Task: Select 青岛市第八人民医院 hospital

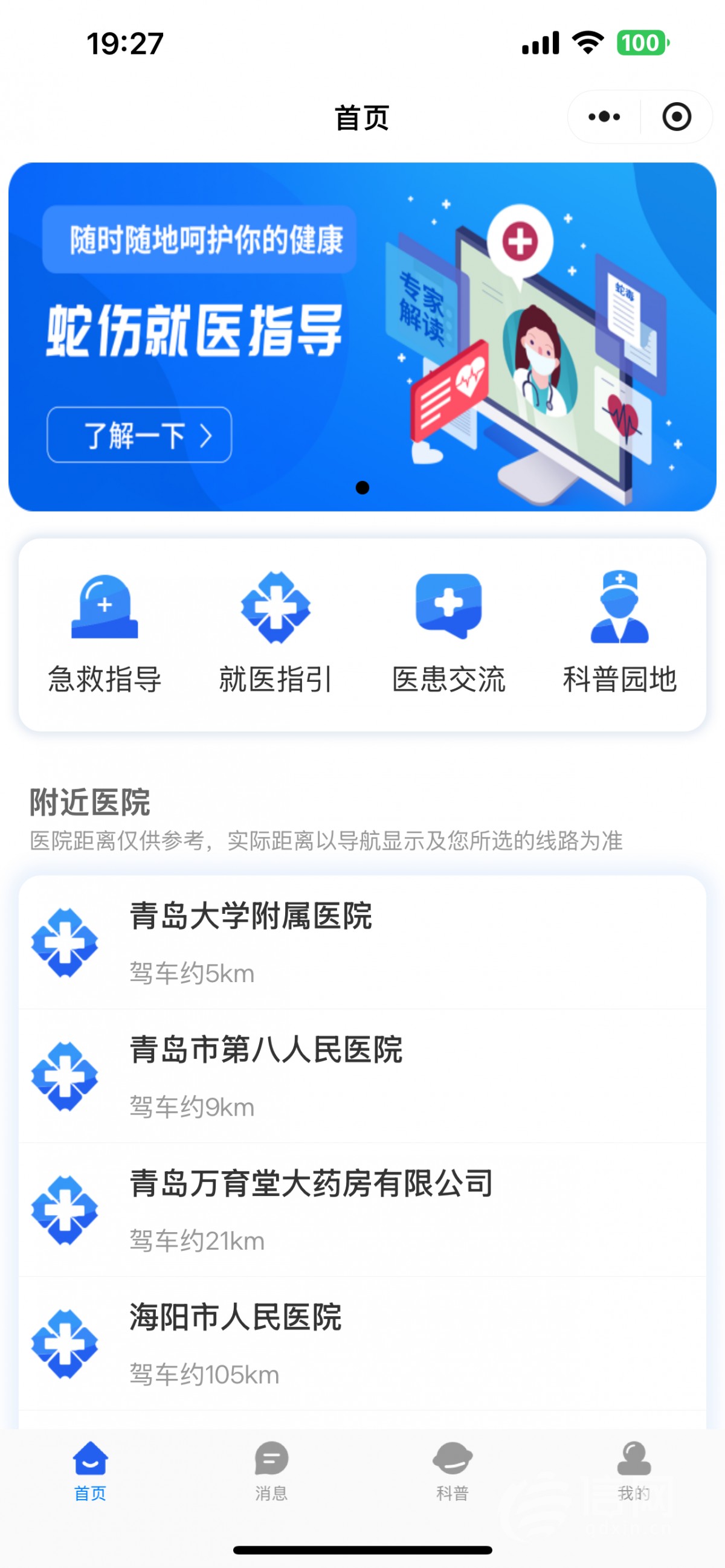Action: 362,1076
